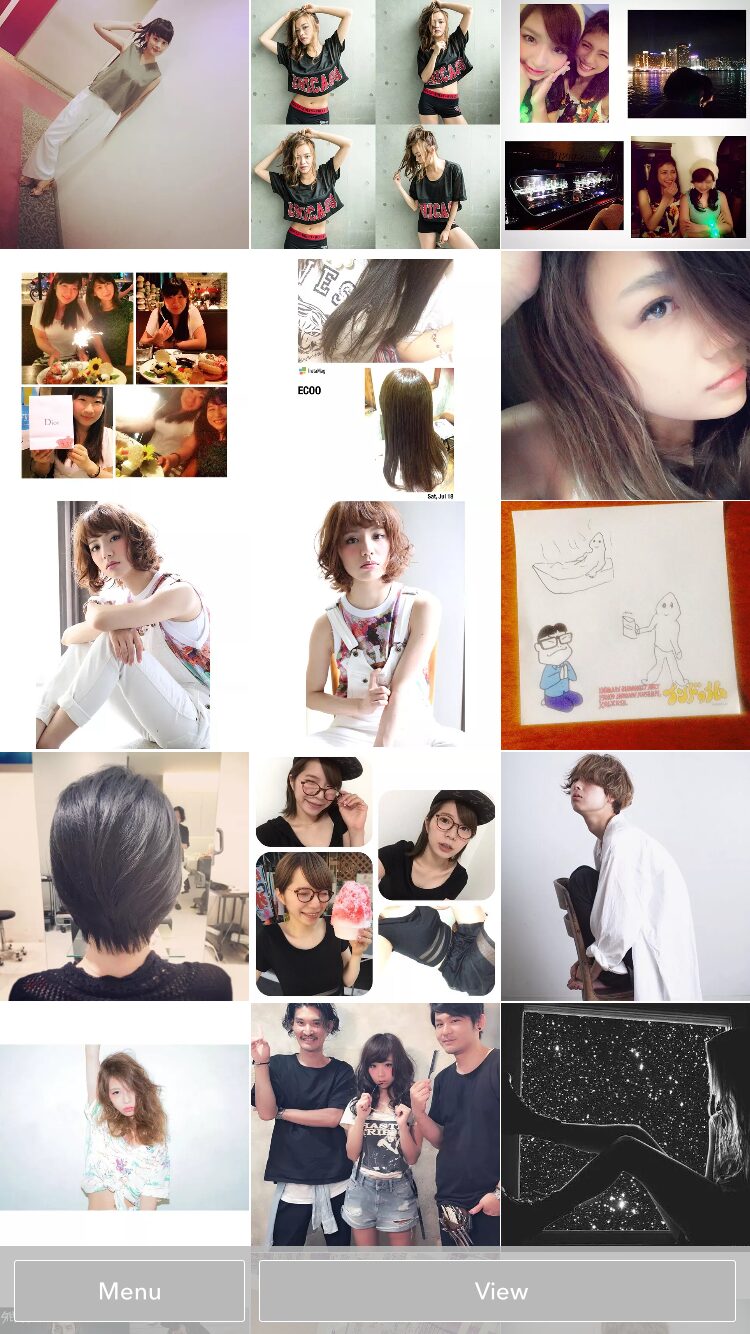The width and height of the screenshot is (750, 1334).
Task: Open the collage with the night city skyline
Action: coord(626,124)
